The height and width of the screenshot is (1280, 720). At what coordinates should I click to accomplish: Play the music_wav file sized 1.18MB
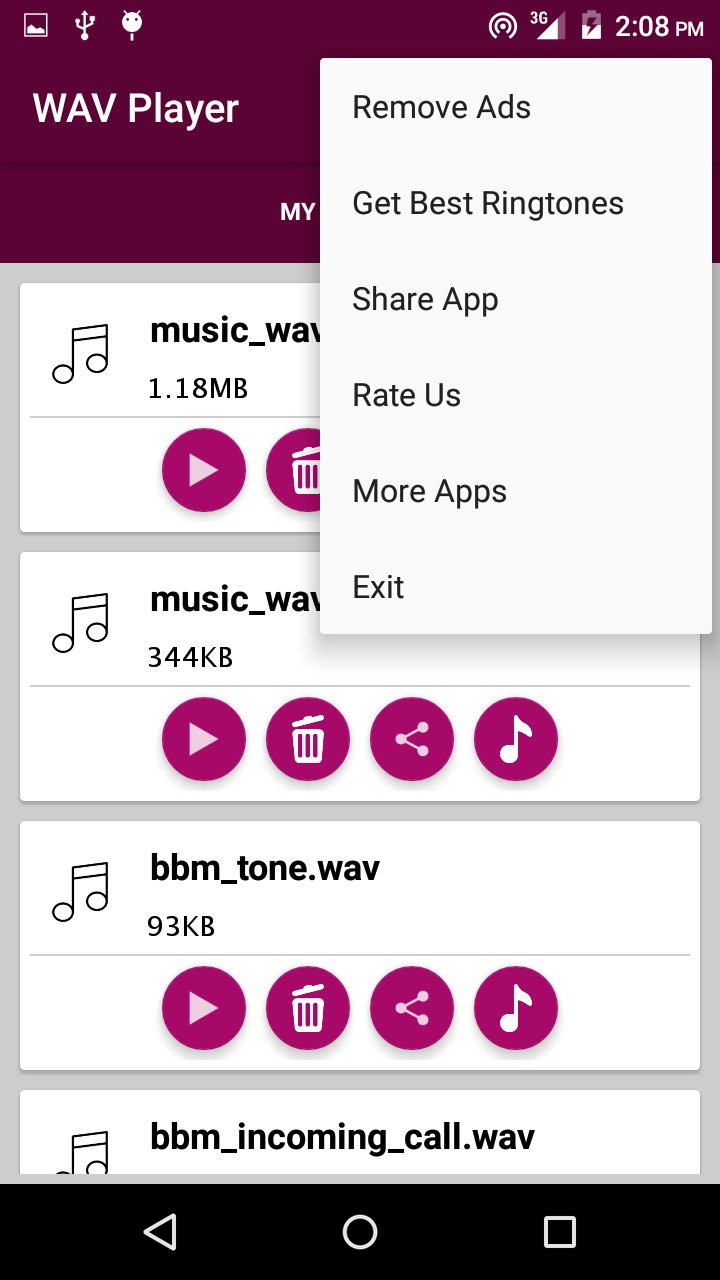(203, 469)
